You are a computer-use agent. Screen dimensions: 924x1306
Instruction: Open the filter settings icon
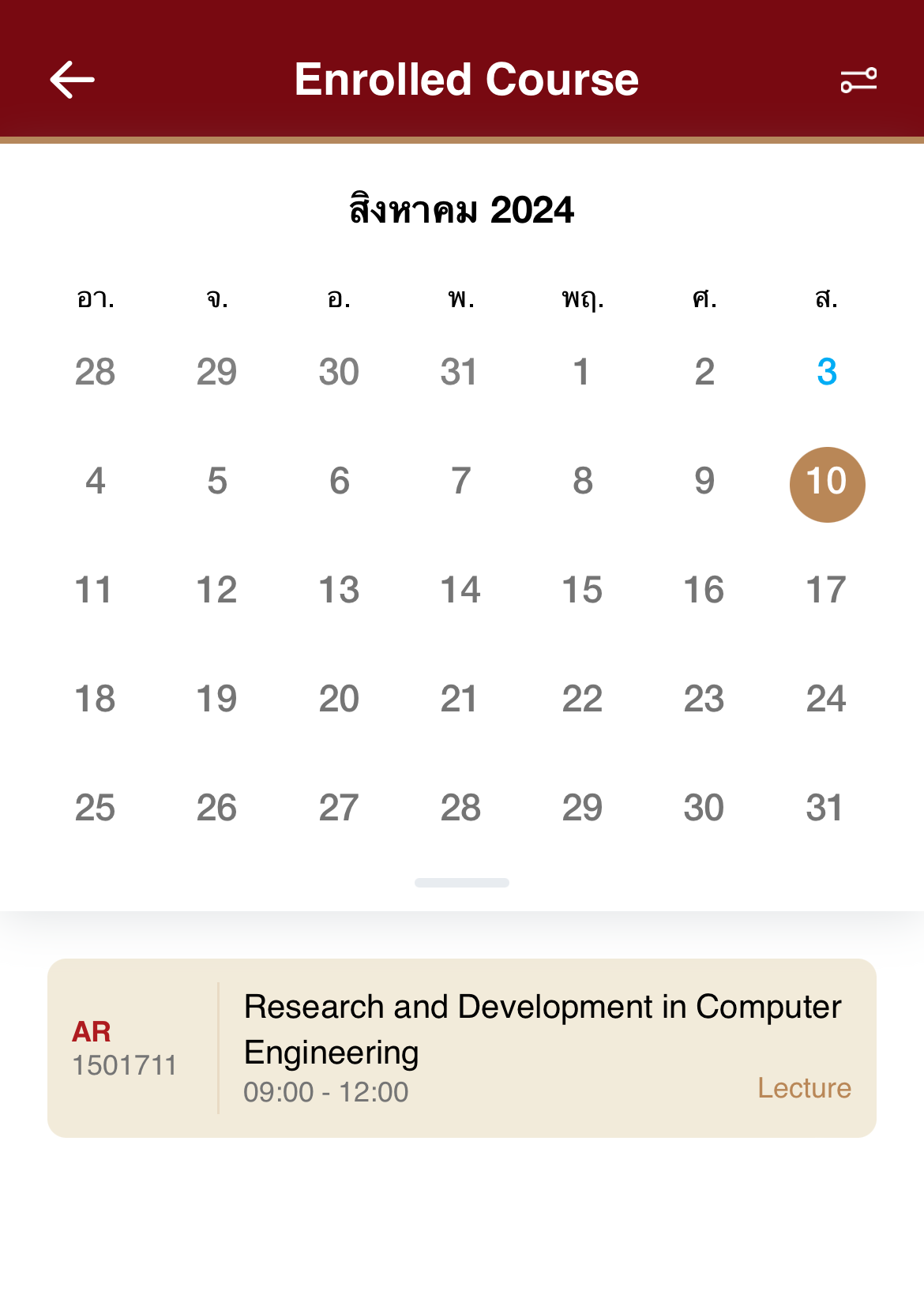858,80
